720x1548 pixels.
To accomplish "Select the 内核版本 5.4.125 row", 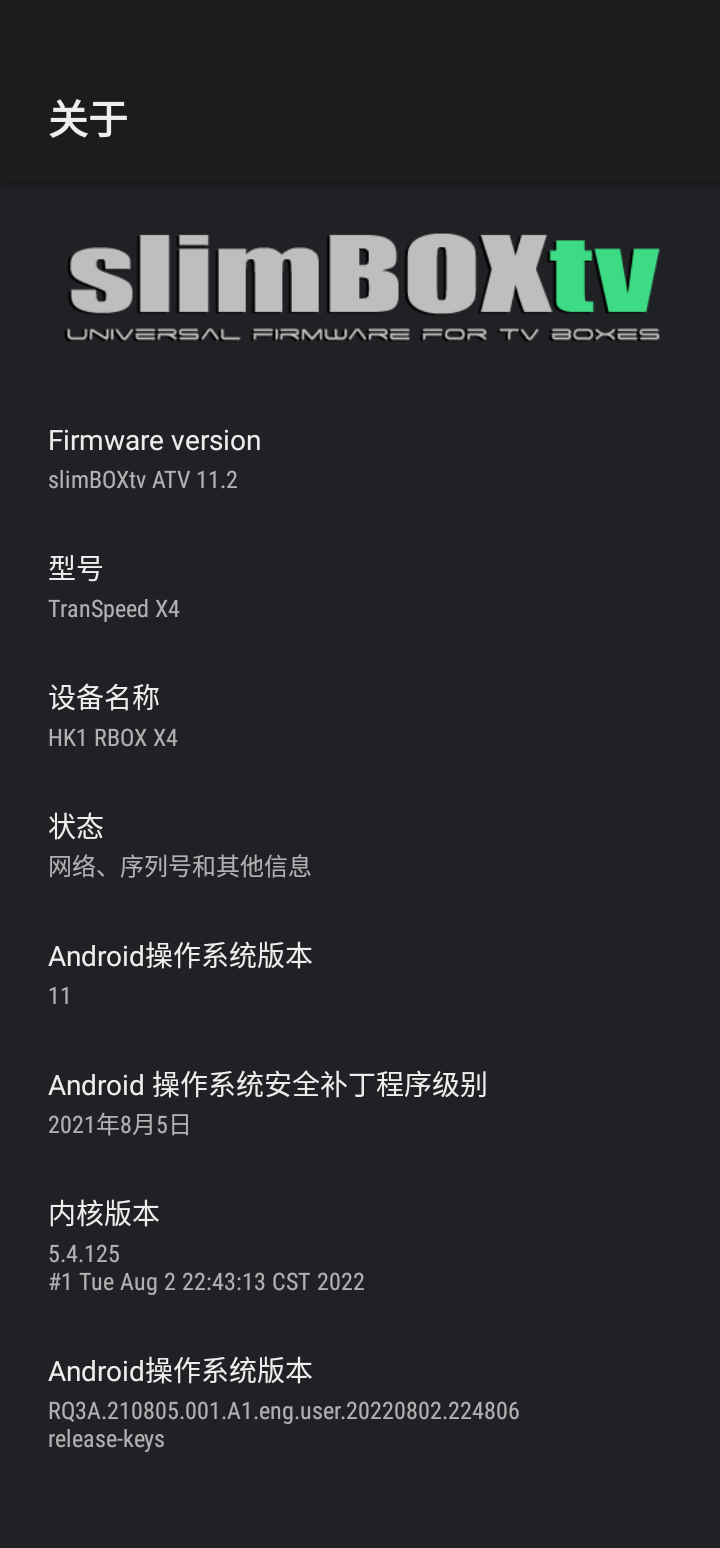I will click(360, 1246).
